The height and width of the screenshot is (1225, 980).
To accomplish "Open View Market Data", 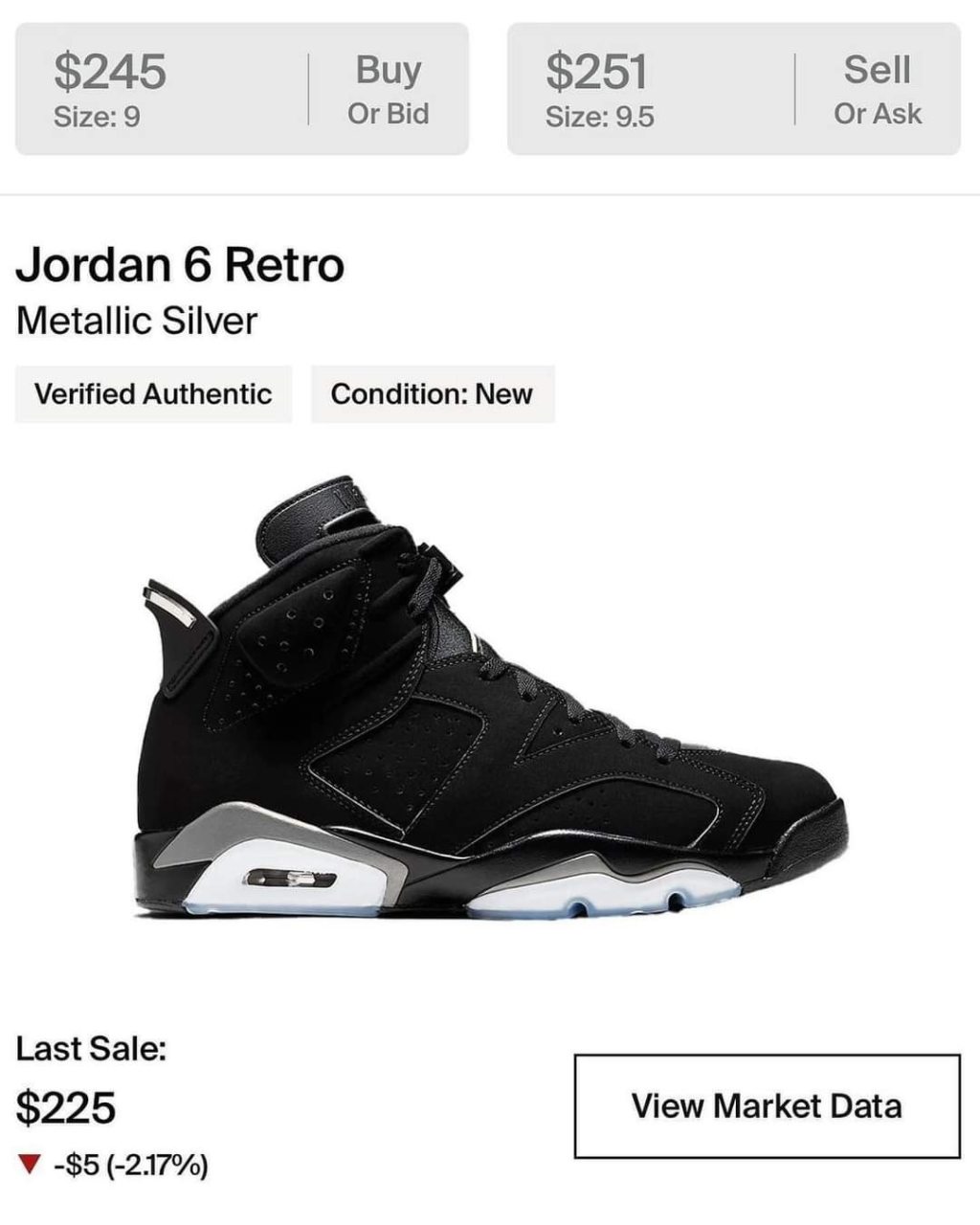I will click(x=767, y=1106).
